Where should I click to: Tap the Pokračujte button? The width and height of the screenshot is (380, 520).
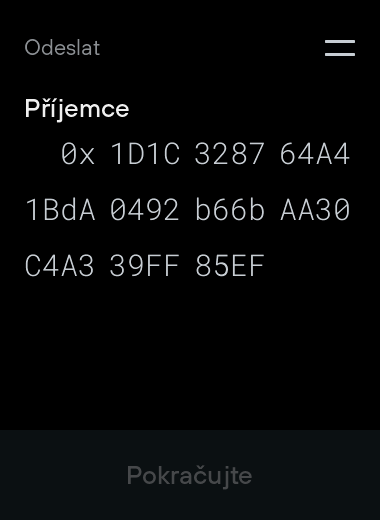coord(190,475)
